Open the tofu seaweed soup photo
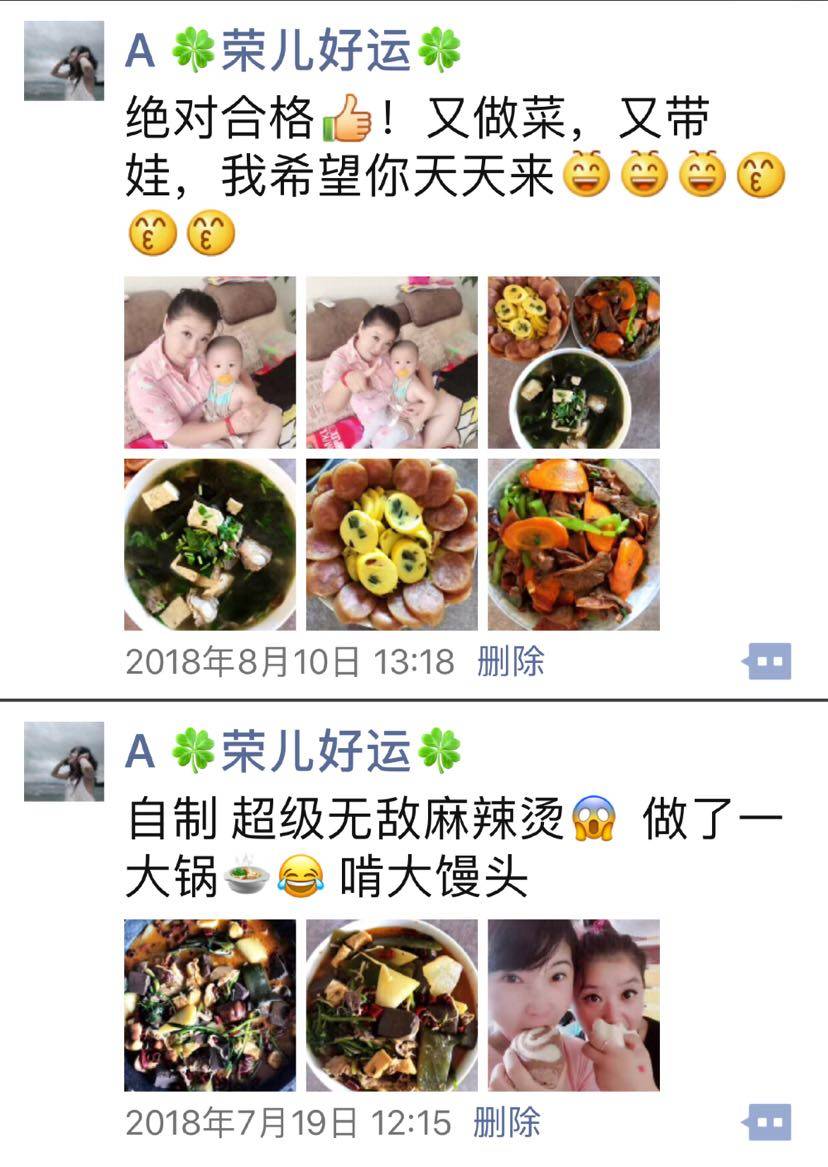The height and width of the screenshot is (1167, 828). [x=210, y=544]
